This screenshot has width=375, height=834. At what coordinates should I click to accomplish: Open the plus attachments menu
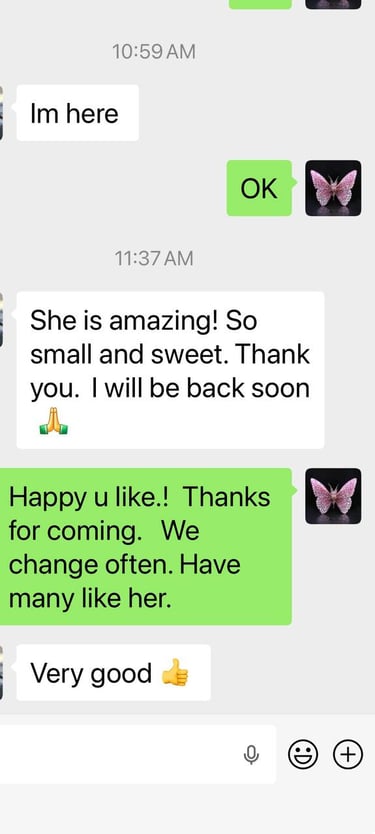click(x=348, y=754)
